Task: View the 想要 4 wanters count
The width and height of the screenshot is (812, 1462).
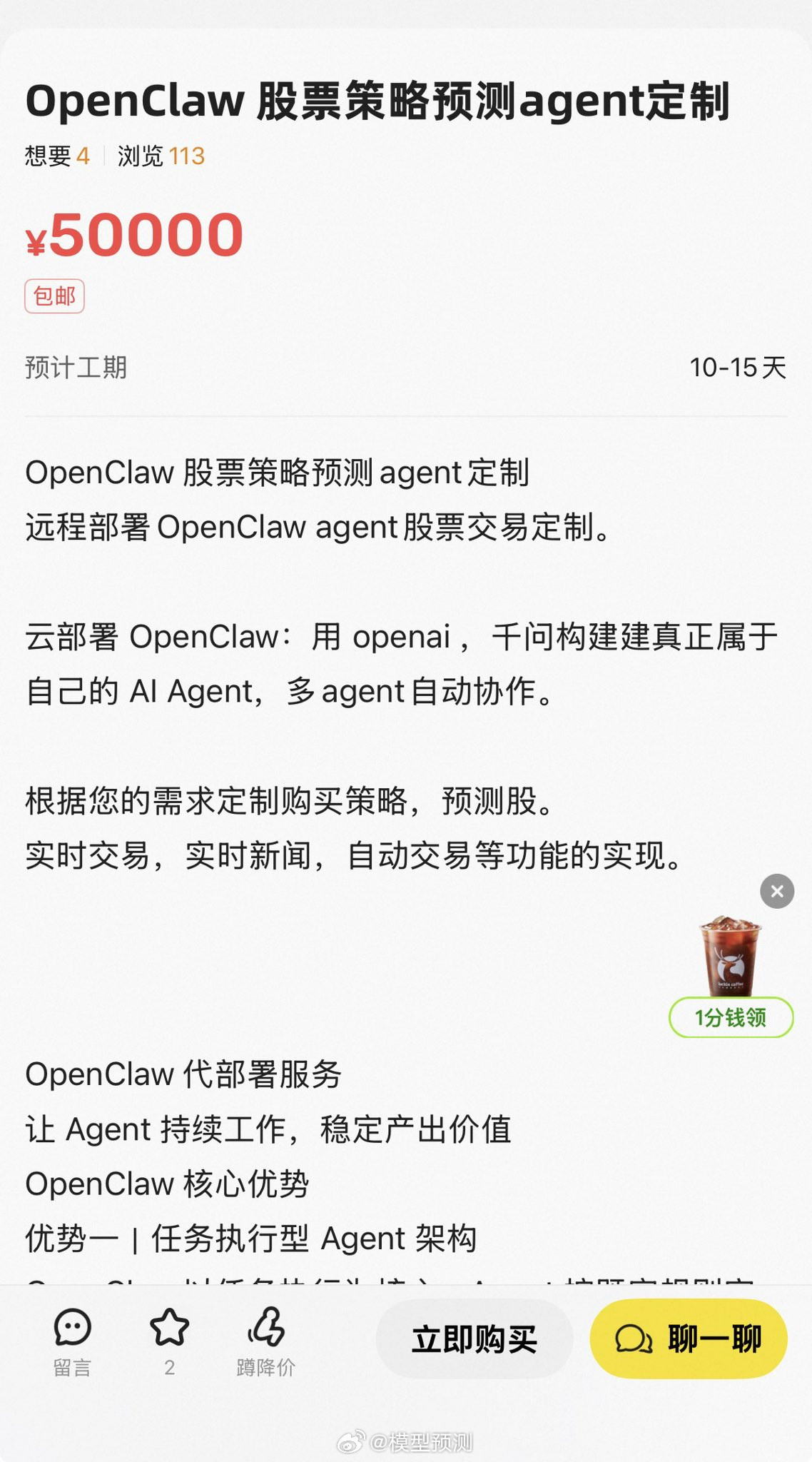Action: pyautogui.click(x=57, y=154)
